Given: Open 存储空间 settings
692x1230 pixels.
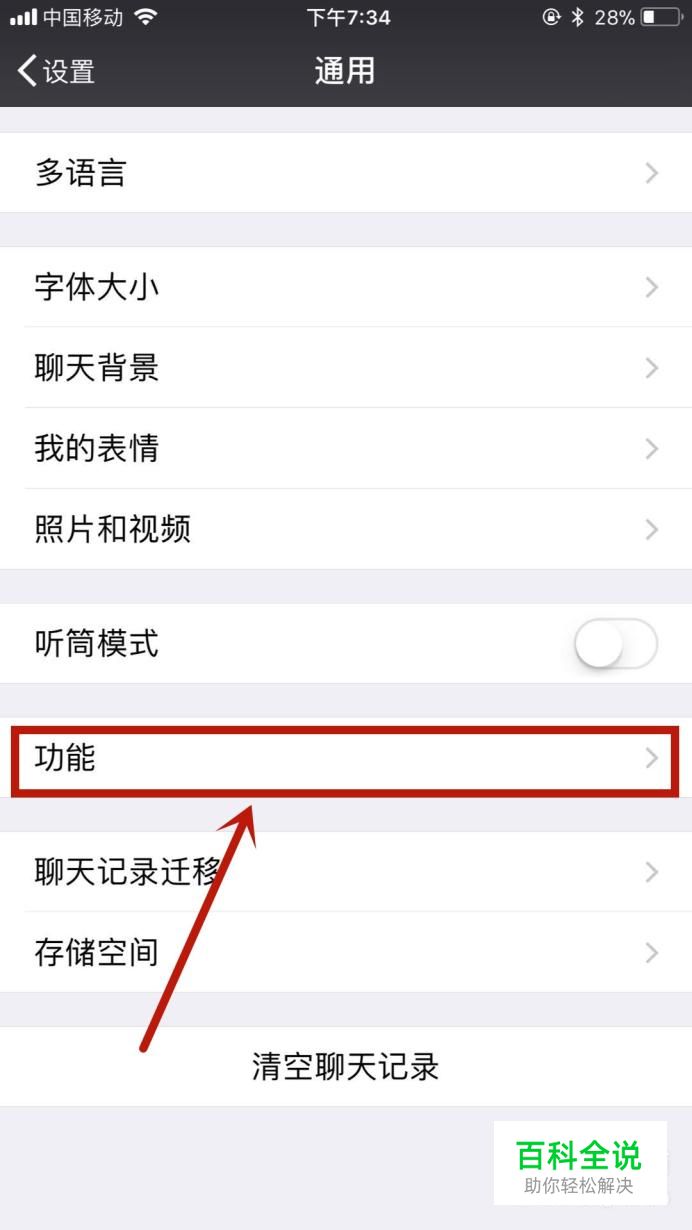Looking at the screenshot, I should [x=345, y=952].
